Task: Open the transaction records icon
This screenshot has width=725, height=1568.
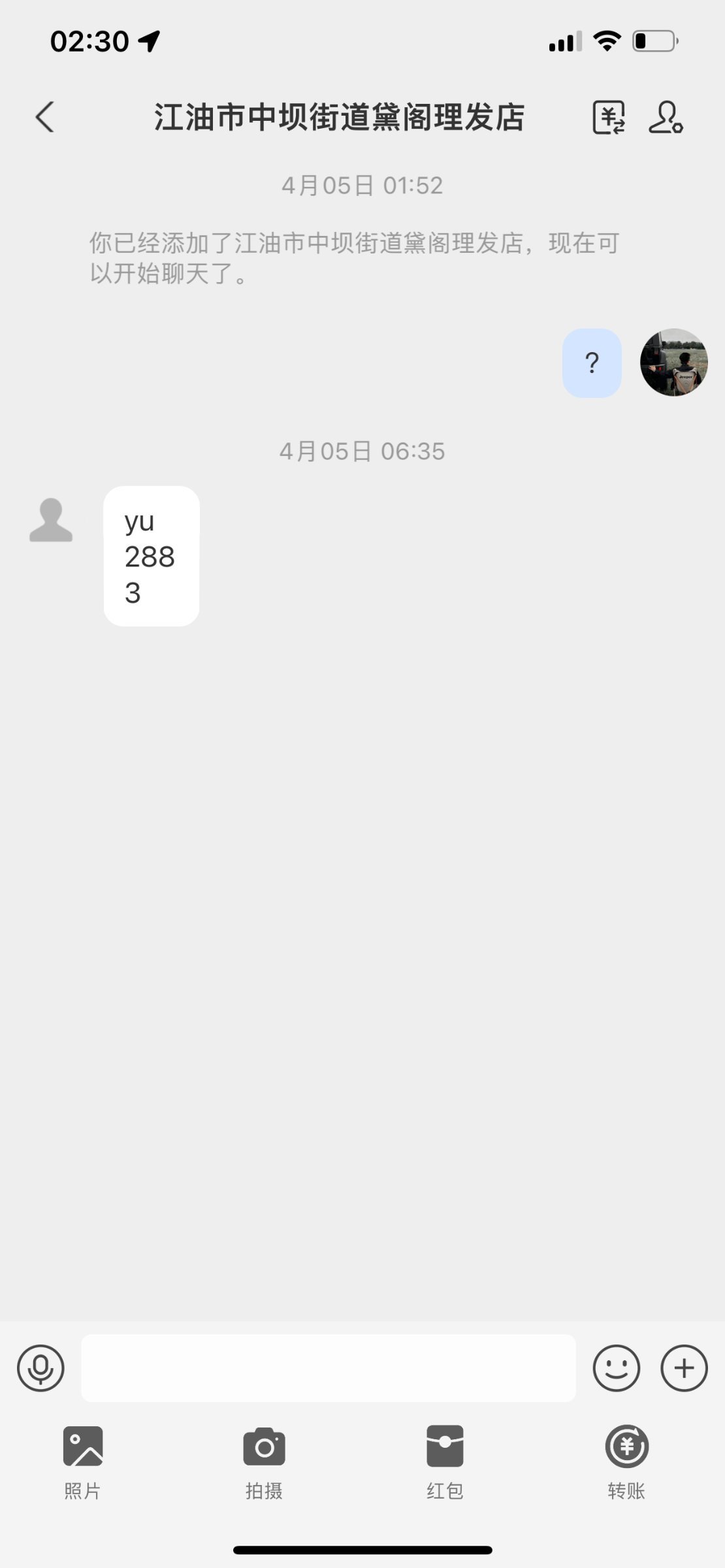Action: tap(609, 118)
